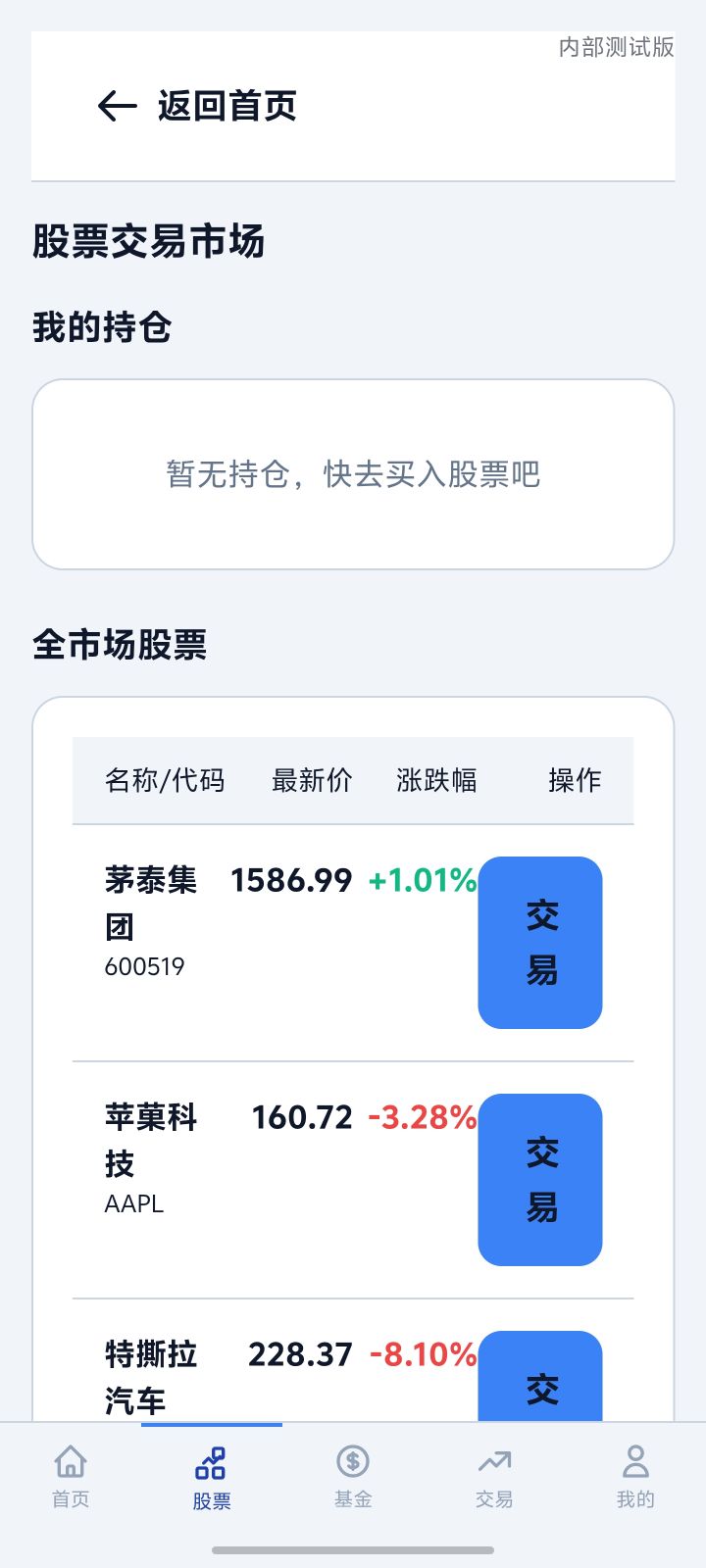Screen dimensions: 706x1568
Task: Open the 交易 trading chart icon
Action: point(493,1461)
